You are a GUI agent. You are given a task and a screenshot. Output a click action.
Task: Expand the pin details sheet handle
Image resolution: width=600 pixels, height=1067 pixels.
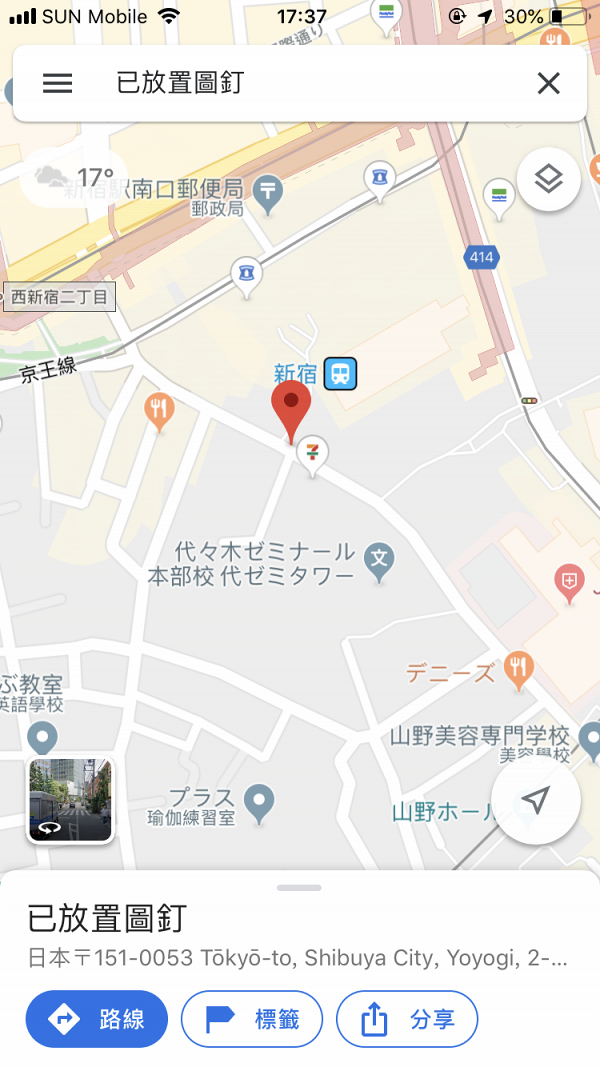click(x=299, y=888)
